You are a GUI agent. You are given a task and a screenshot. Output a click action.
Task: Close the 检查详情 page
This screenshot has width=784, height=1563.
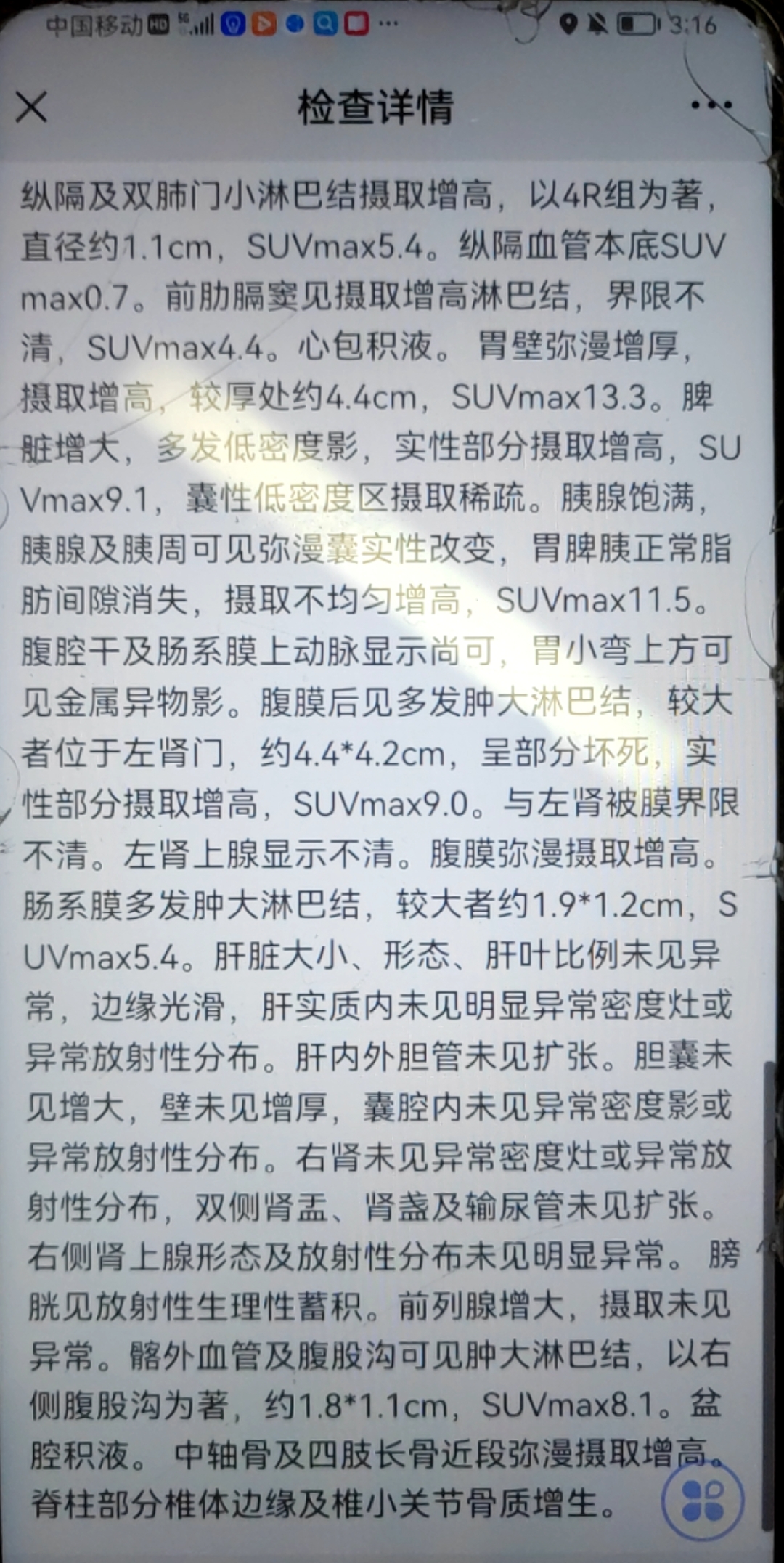pos(31,107)
